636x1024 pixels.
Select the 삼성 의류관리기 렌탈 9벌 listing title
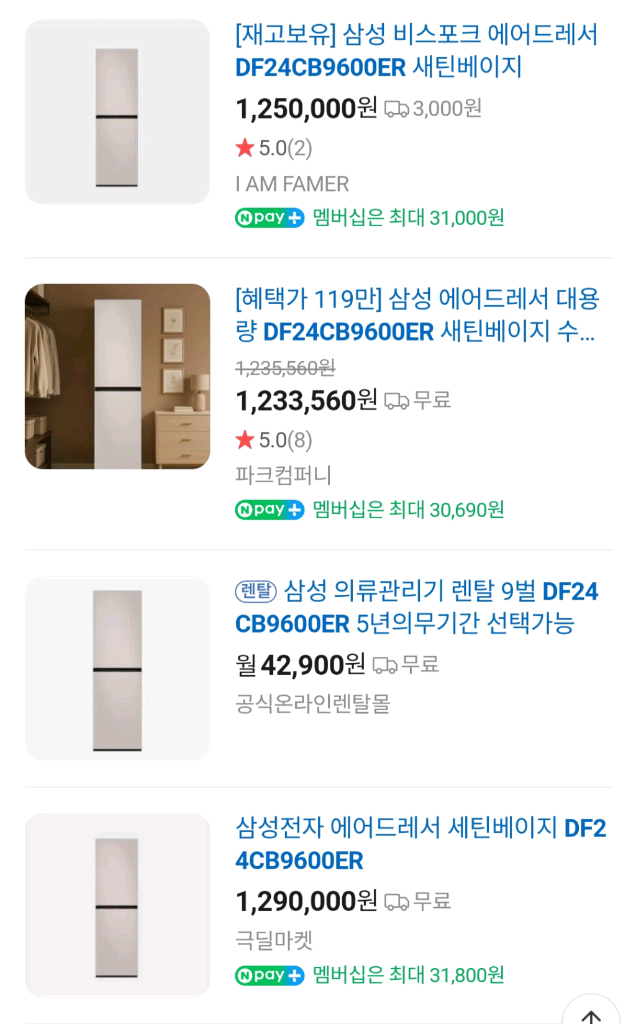coord(416,607)
